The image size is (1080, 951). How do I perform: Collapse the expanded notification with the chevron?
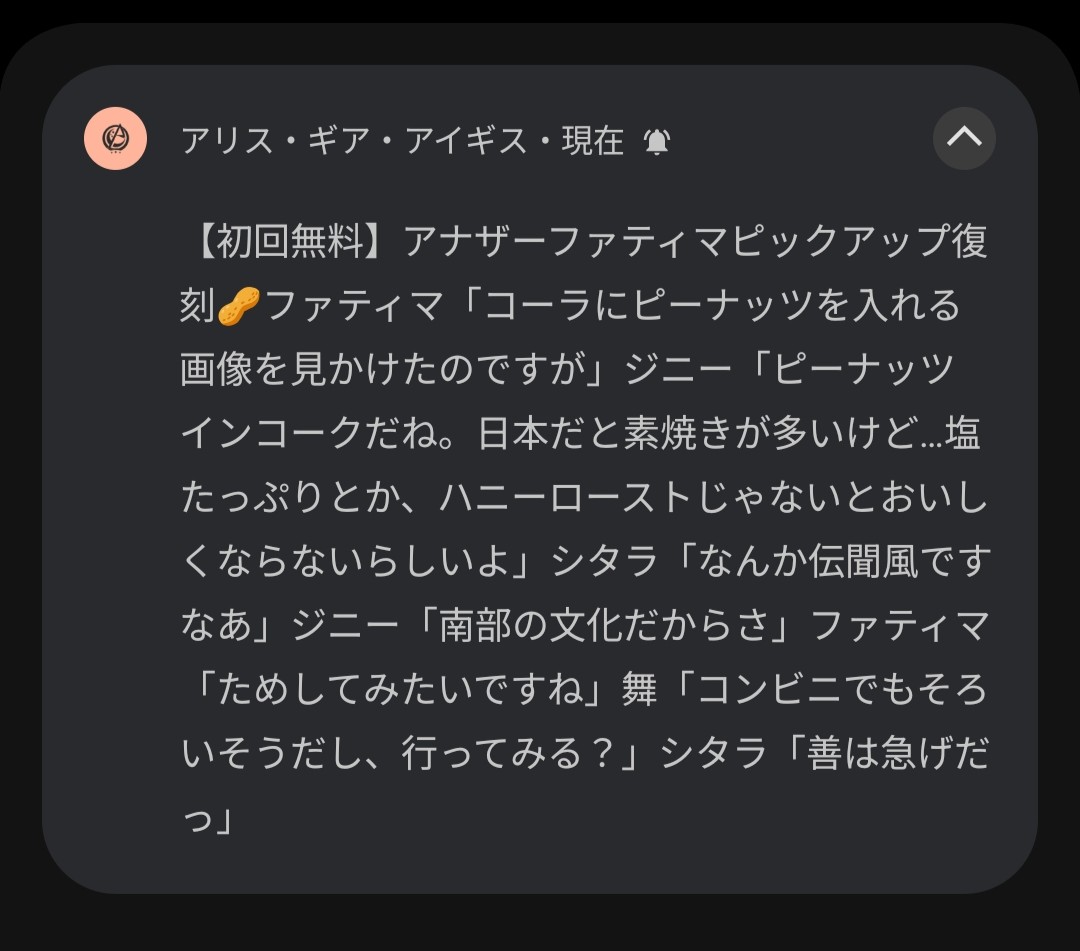964,138
